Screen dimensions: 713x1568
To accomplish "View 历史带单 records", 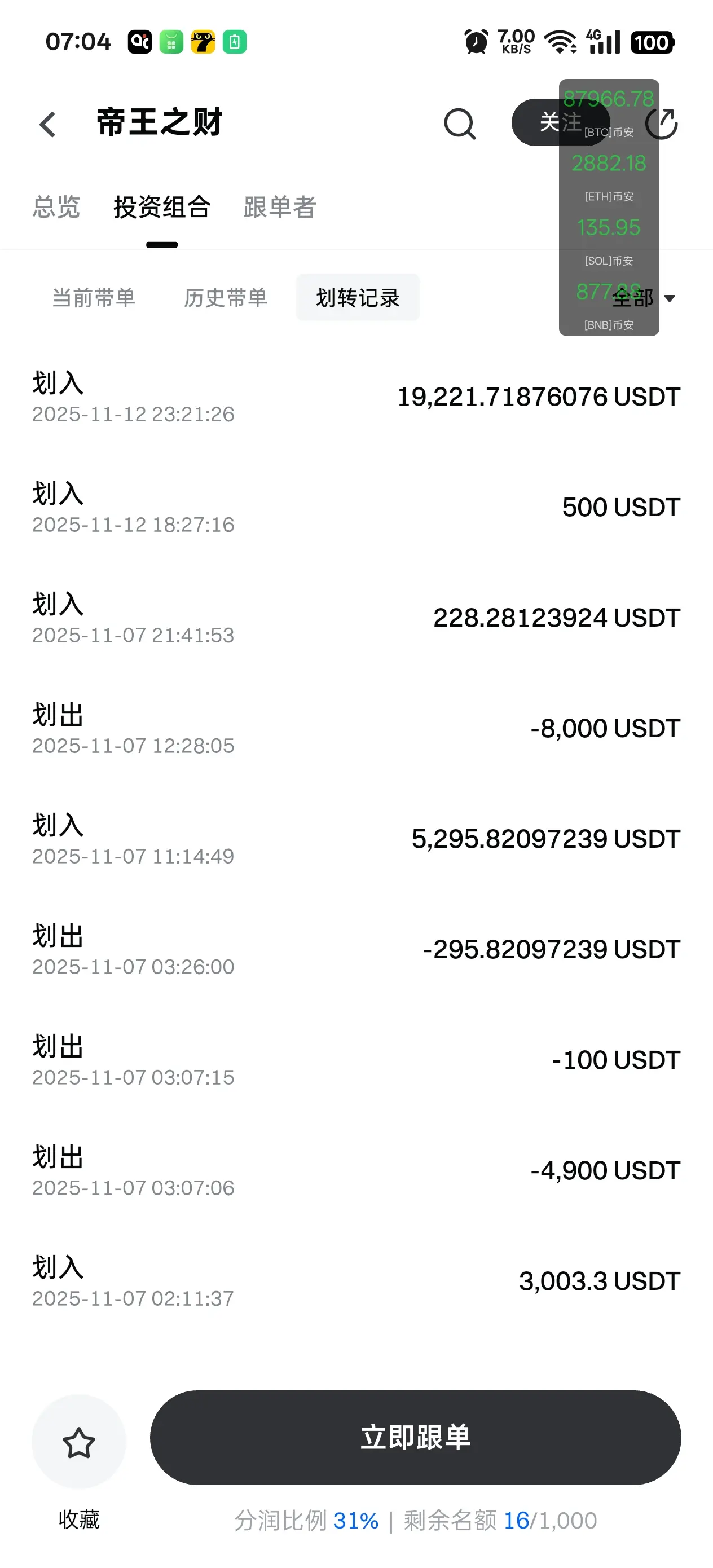I will (x=225, y=298).
